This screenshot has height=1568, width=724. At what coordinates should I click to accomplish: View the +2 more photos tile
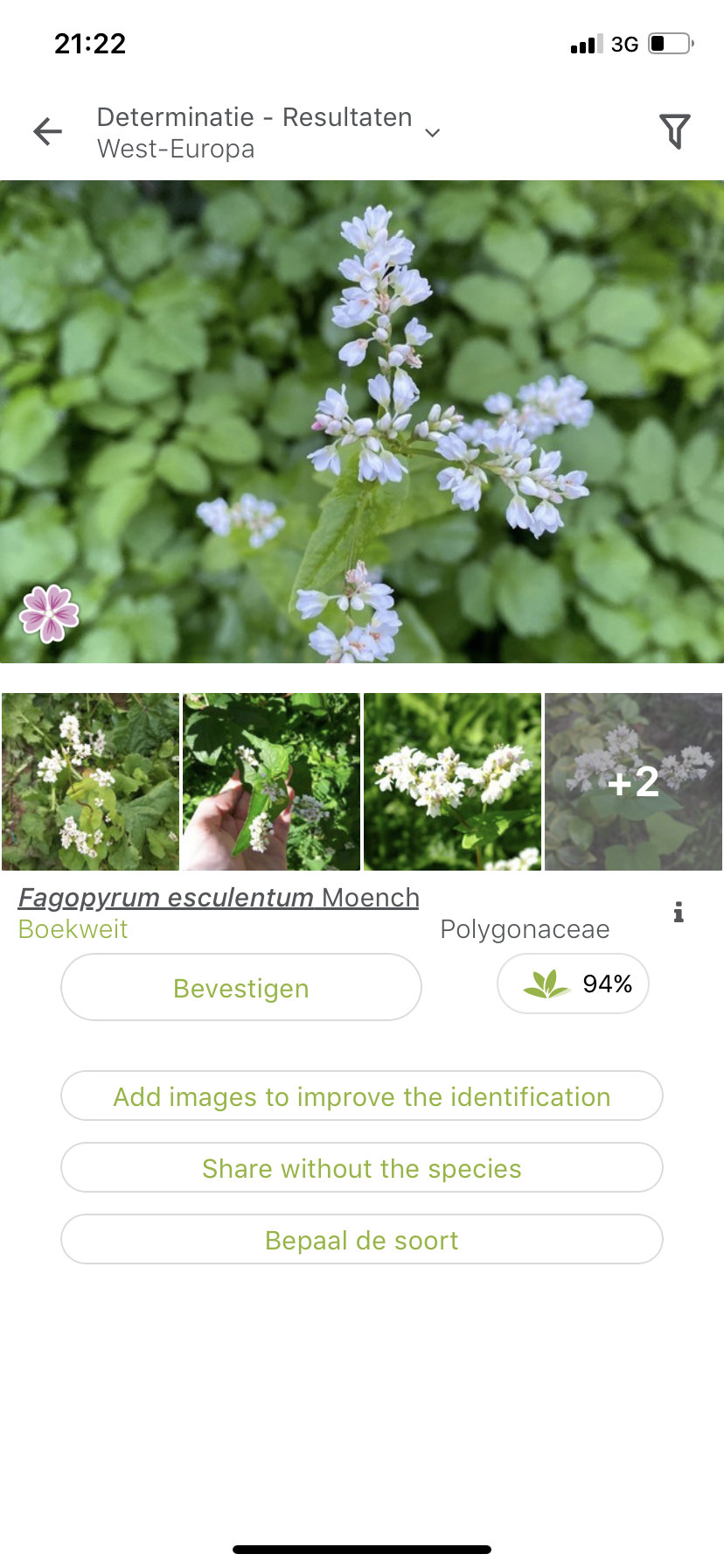click(633, 781)
